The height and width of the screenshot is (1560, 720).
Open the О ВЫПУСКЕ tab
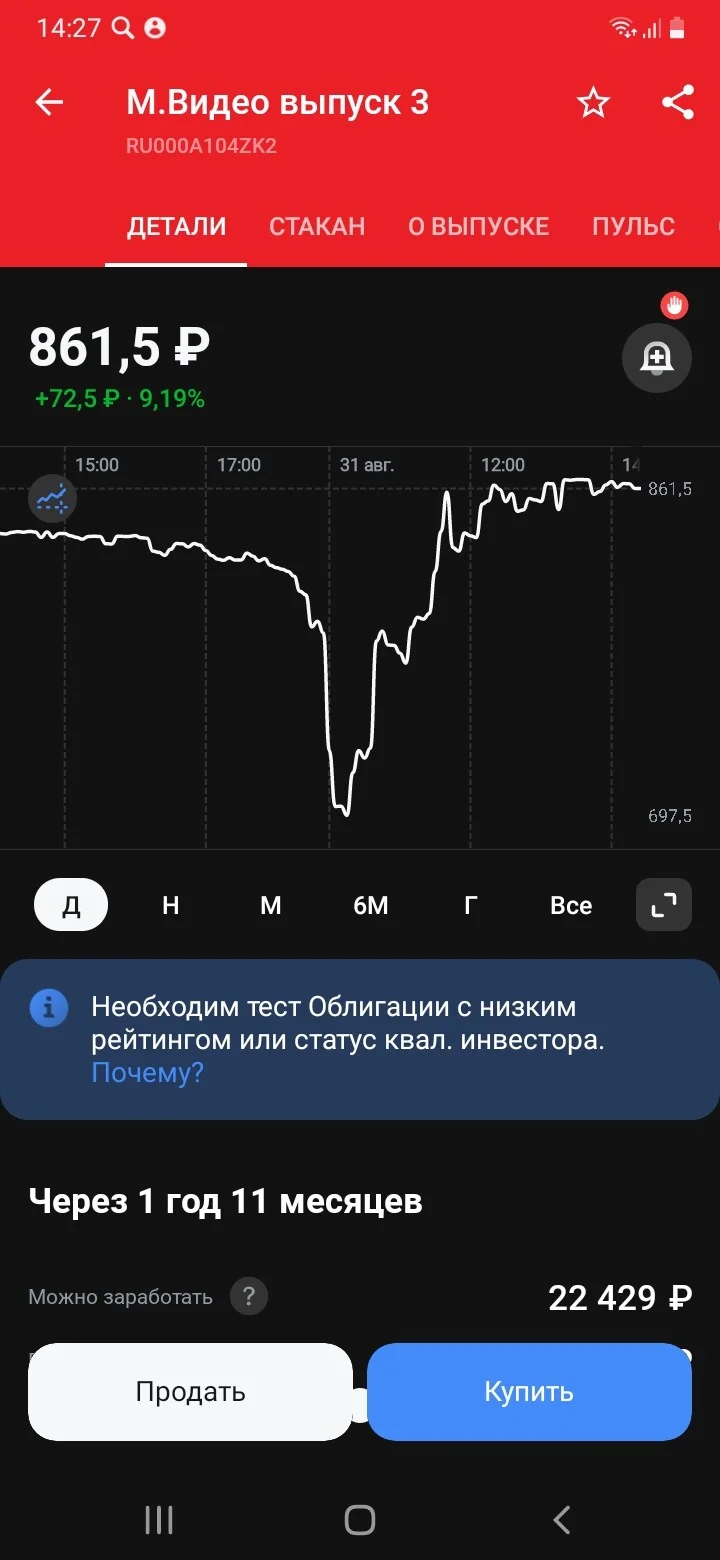point(479,226)
